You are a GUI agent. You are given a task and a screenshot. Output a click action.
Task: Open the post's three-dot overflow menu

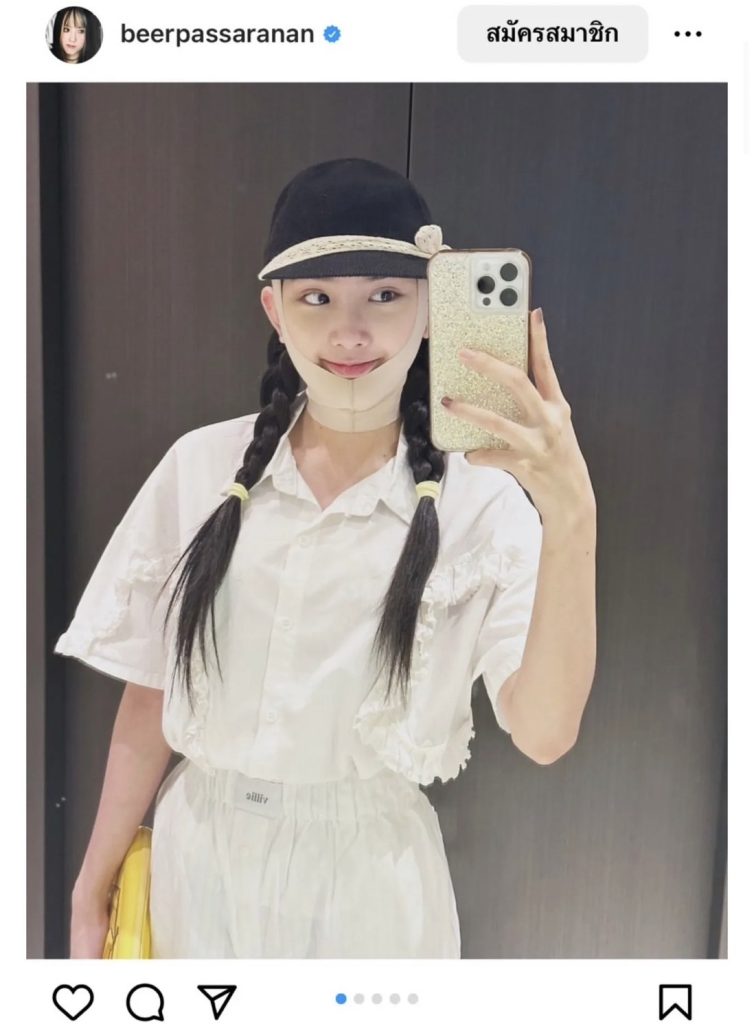[x=688, y=34]
